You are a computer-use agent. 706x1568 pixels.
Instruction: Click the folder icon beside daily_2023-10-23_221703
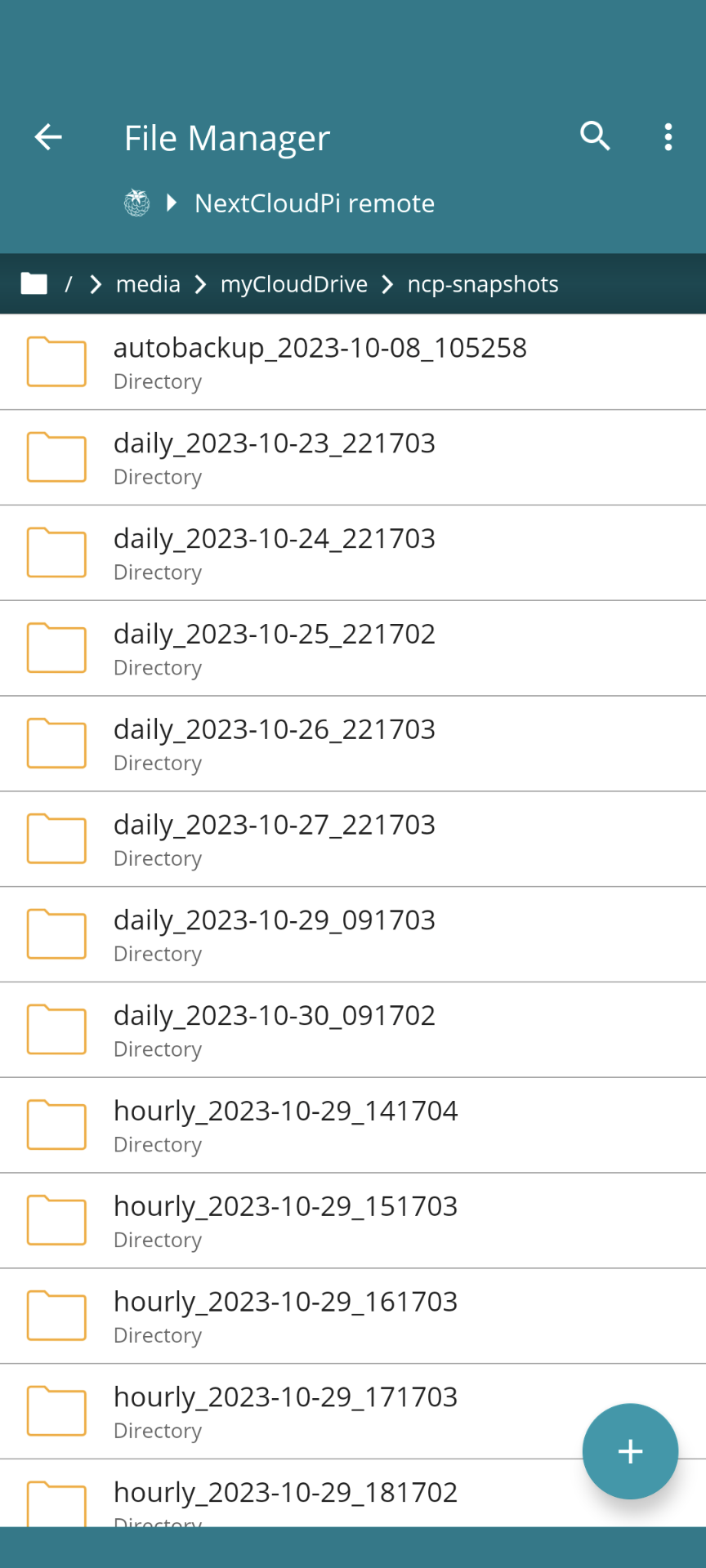(56, 457)
